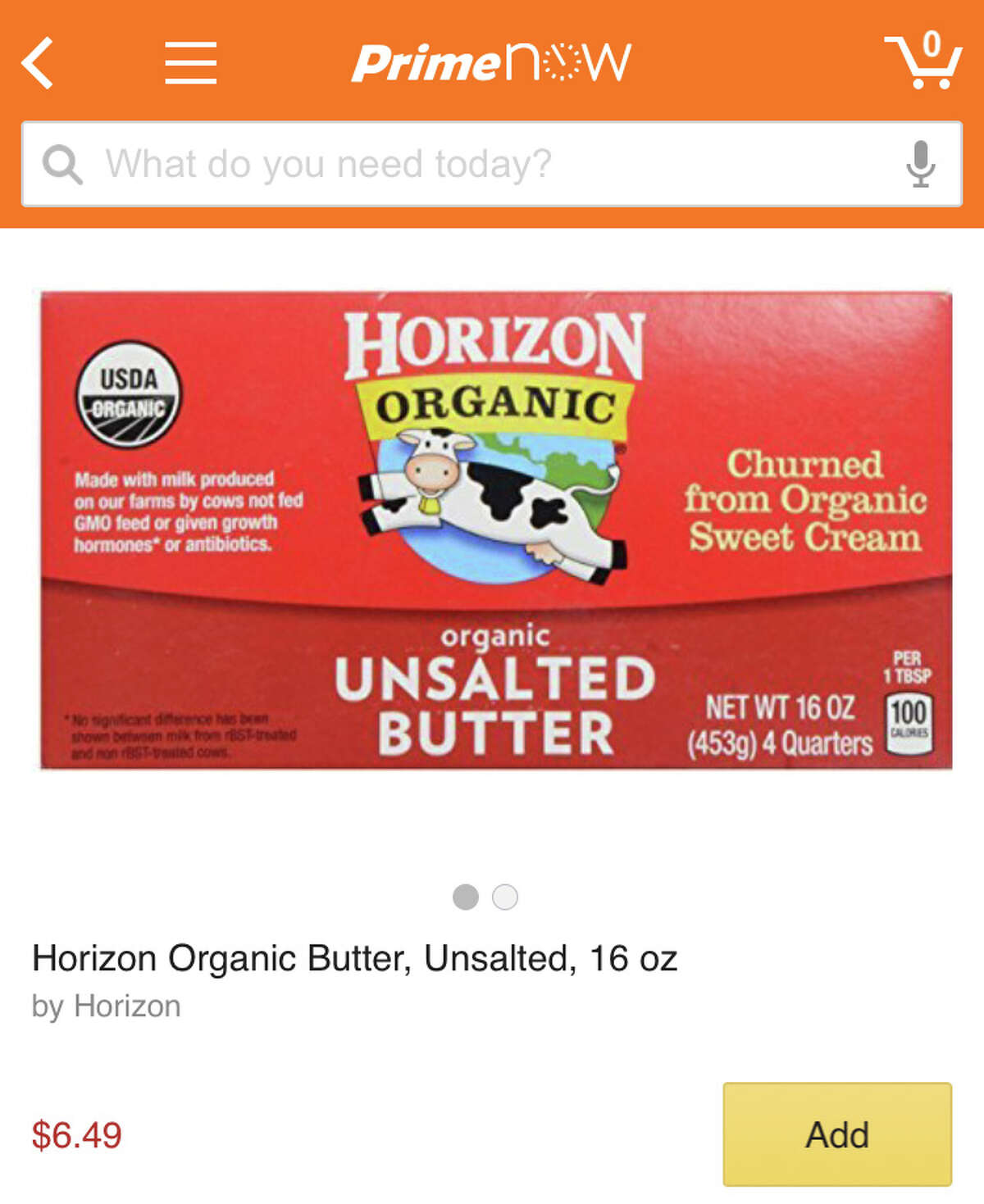Tap the Prime Now logo
This screenshot has height=1204, width=984.
click(489, 62)
